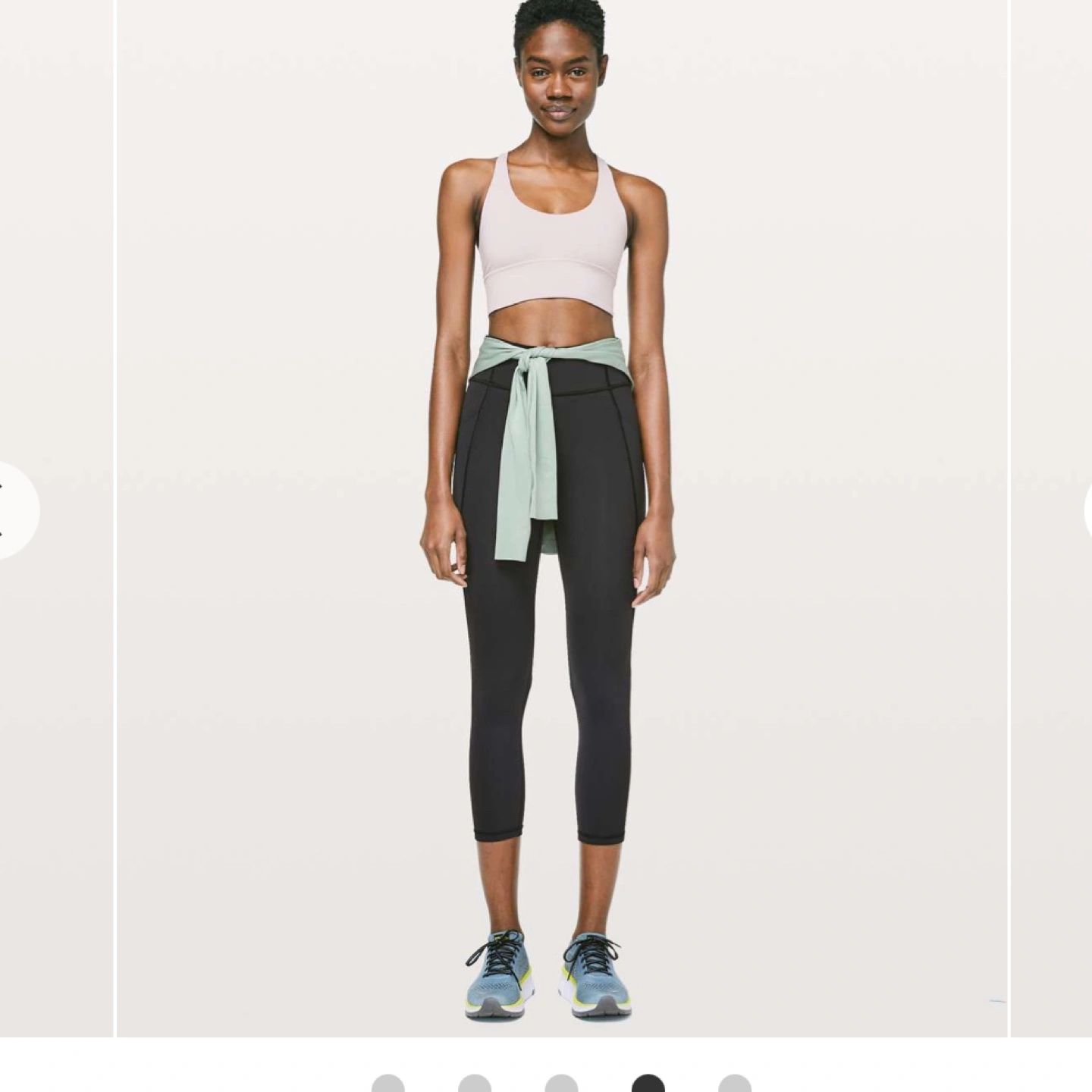The width and height of the screenshot is (1092, 1092).
Task: Select the second image indicator dot
Action: point(475,1084)
